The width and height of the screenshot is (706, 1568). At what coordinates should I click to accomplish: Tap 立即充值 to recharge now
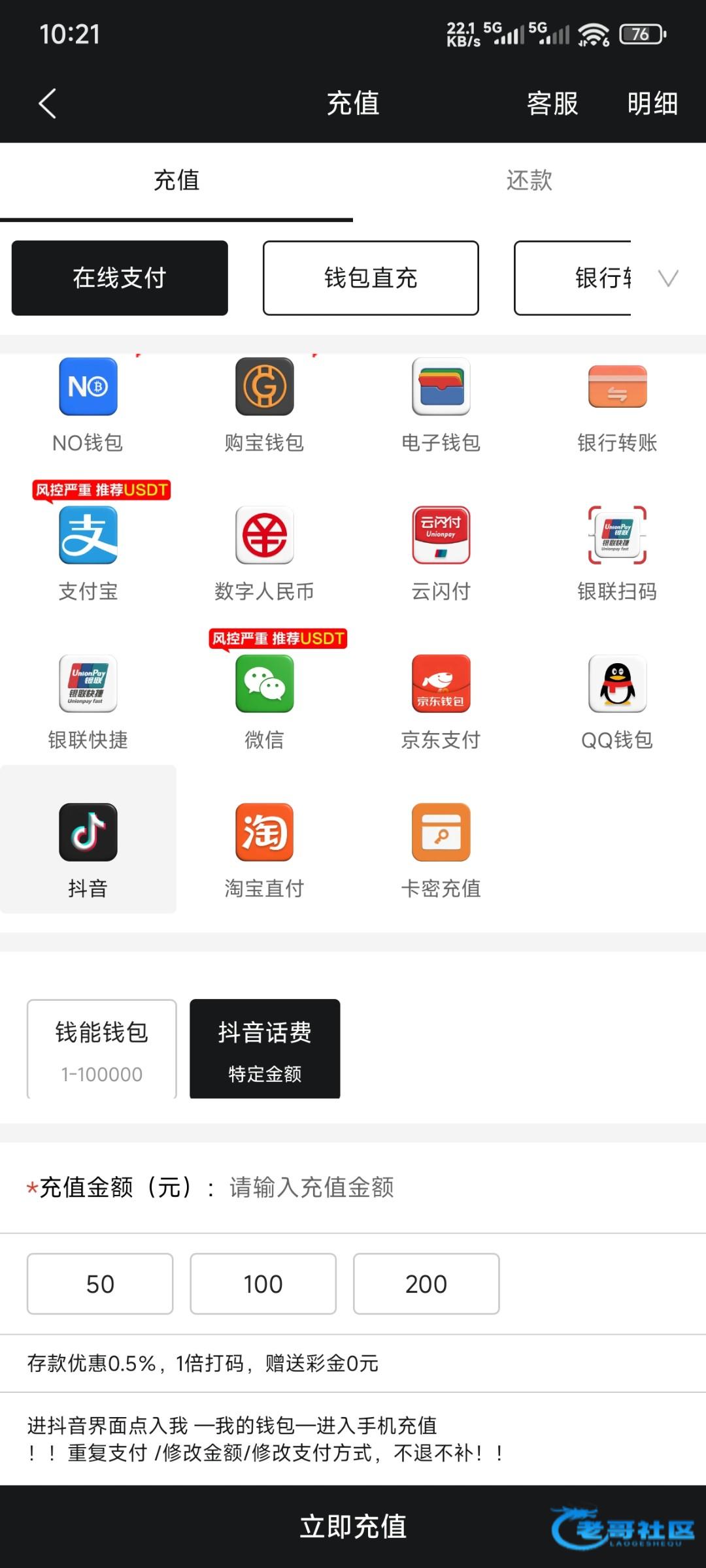click(x=353, y=1527)
